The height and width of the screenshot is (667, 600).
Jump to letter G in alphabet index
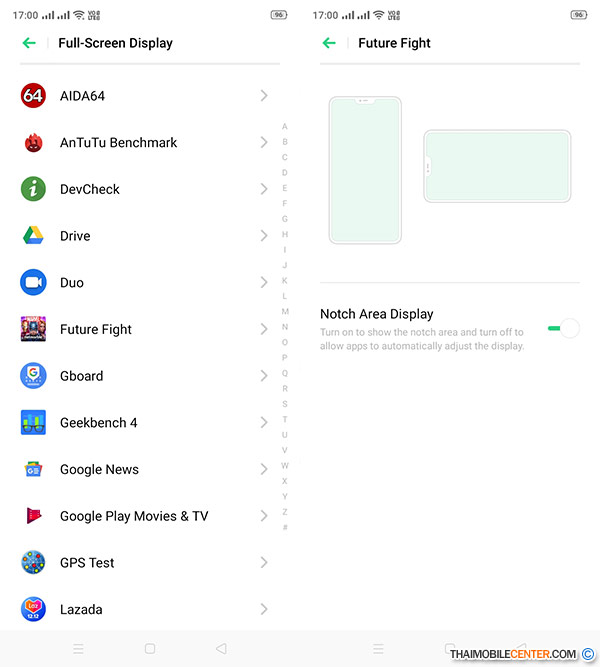click(x=285, y=219)
